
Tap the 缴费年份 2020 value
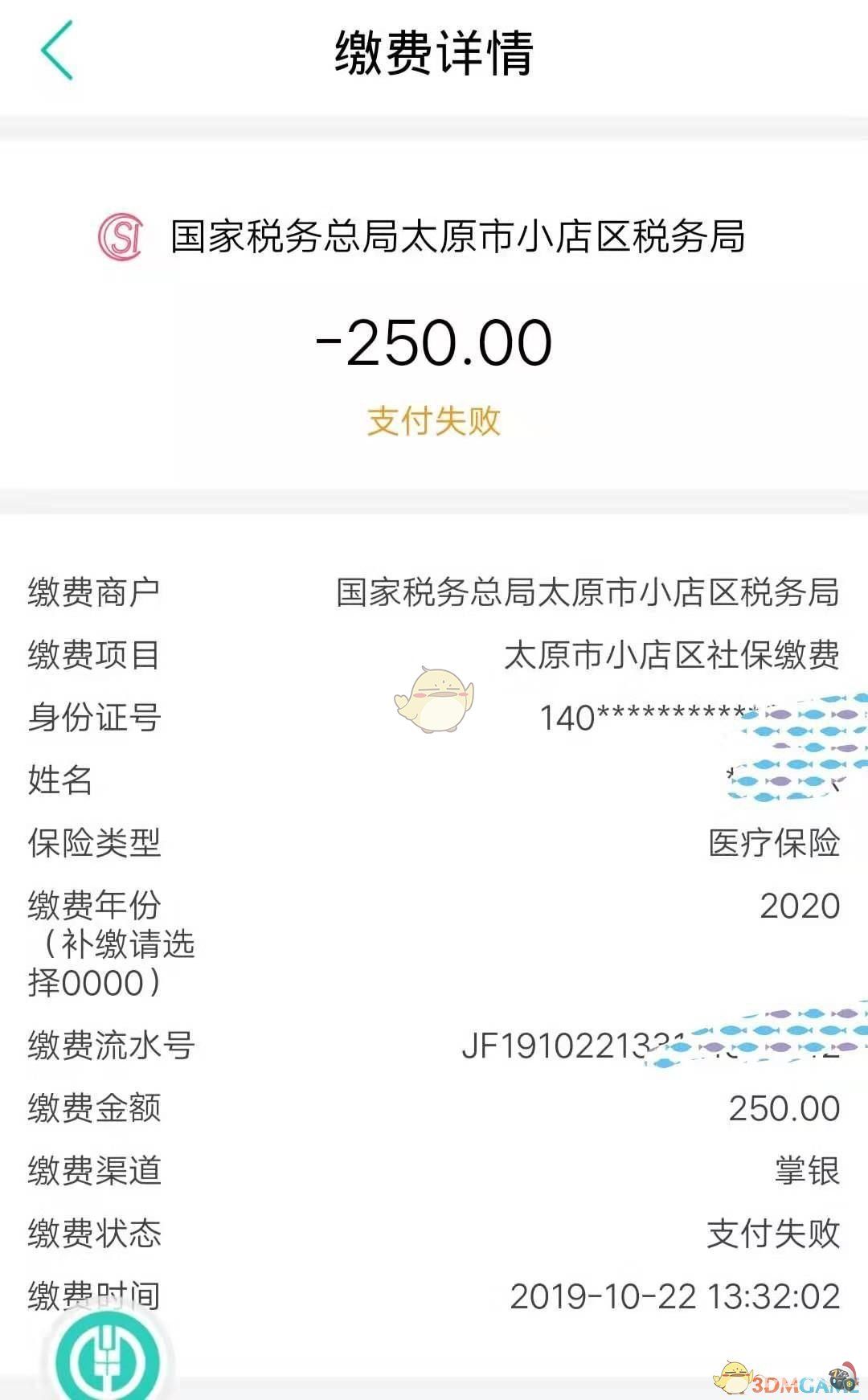[798, 905]
